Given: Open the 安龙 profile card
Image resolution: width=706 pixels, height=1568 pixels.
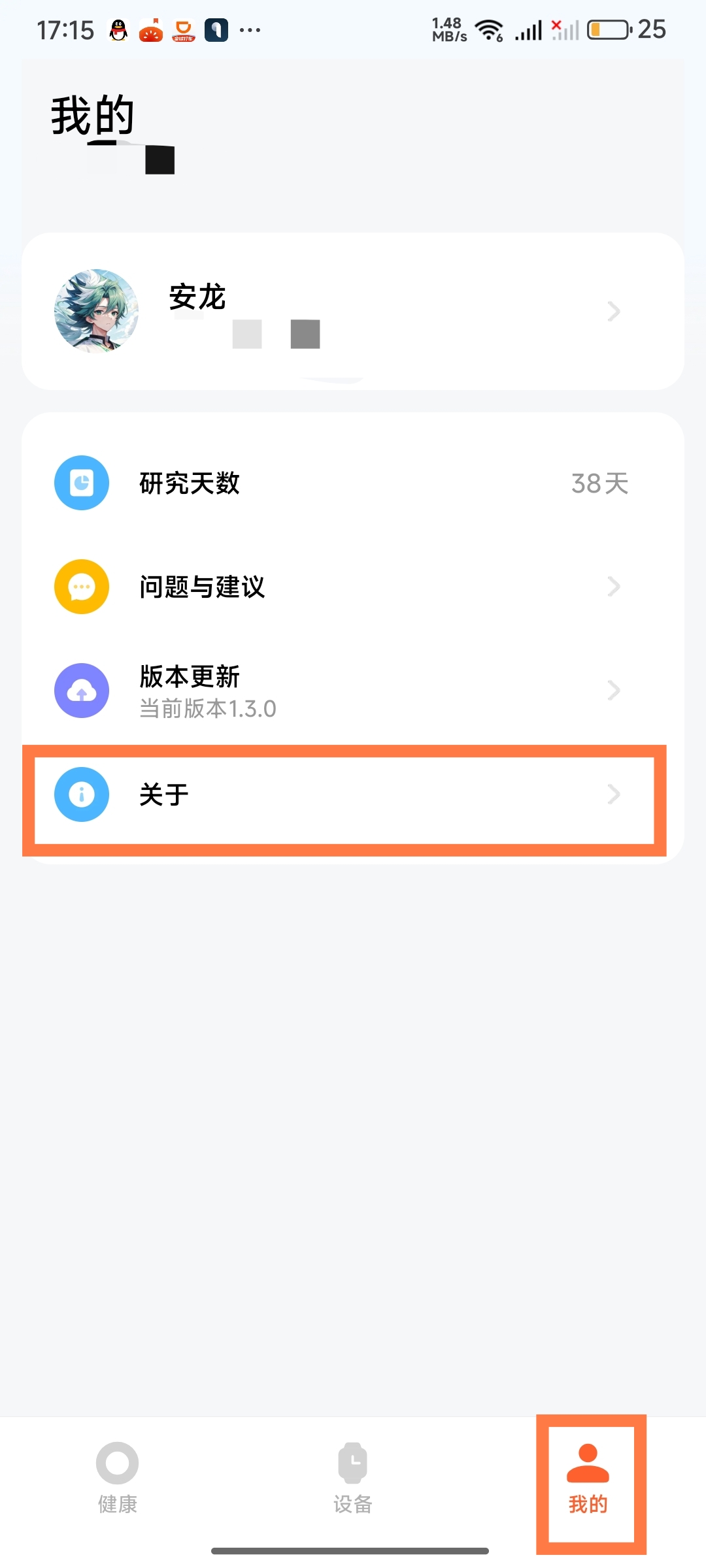Looking at the screenshot, I should click(x=353, y=312).
